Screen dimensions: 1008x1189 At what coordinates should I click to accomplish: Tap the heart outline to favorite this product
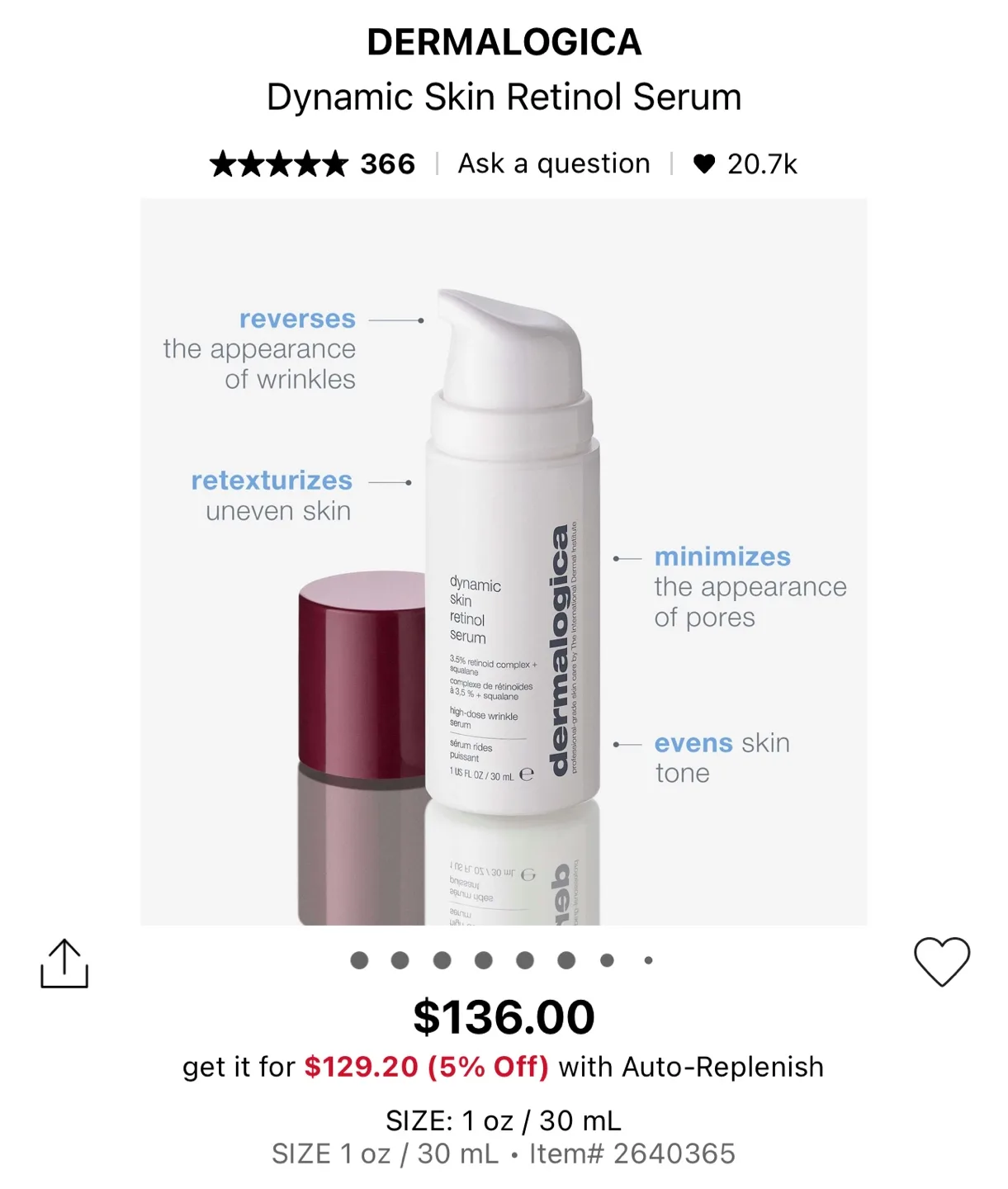pyautogui.click(x=944, y=960)
